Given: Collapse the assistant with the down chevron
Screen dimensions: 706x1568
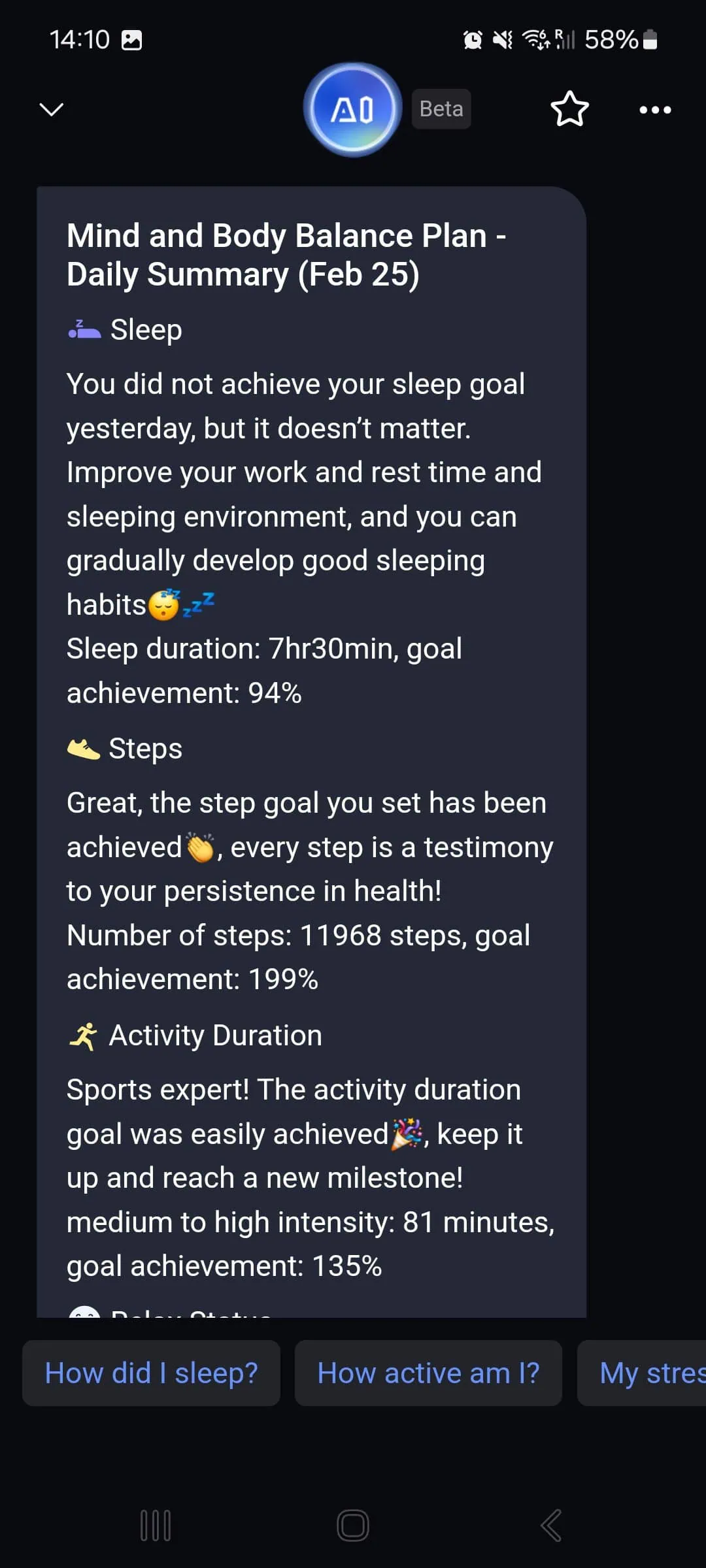Looking at the screenshot, I should point(52,109).
